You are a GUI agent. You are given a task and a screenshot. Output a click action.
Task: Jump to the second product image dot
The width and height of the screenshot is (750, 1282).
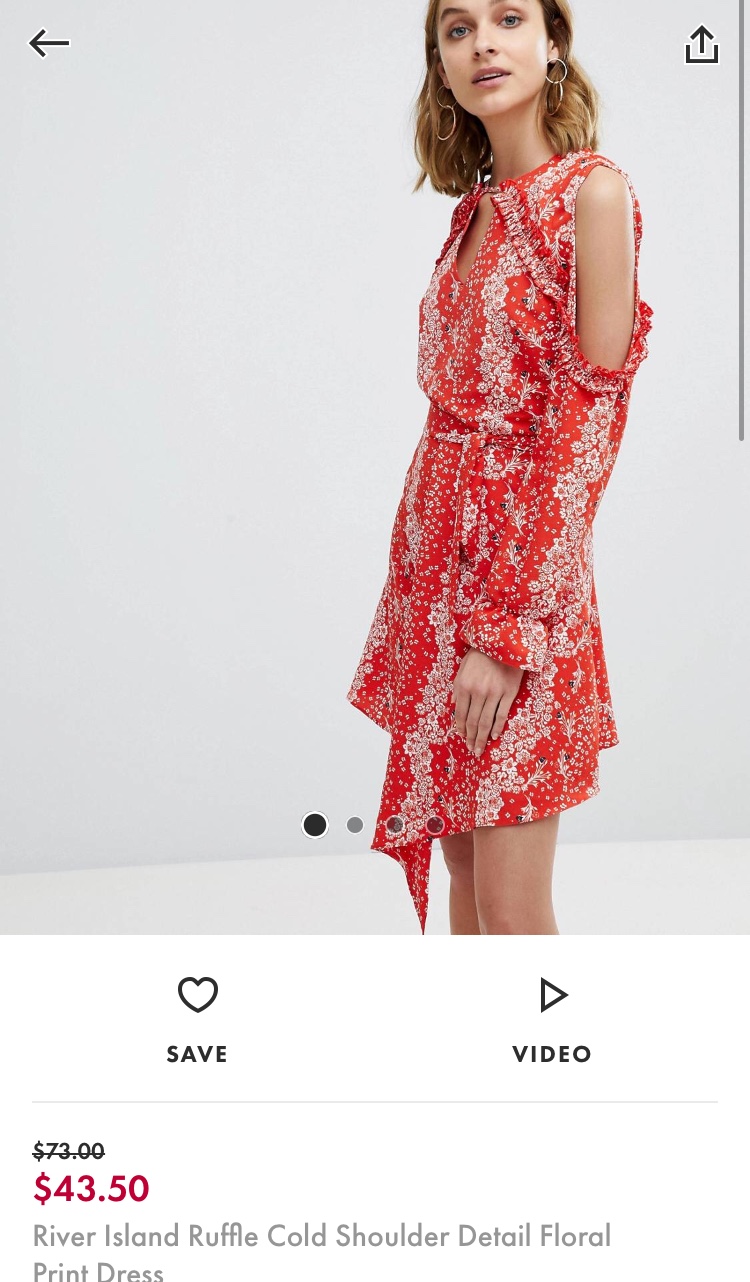click(355, 825)
